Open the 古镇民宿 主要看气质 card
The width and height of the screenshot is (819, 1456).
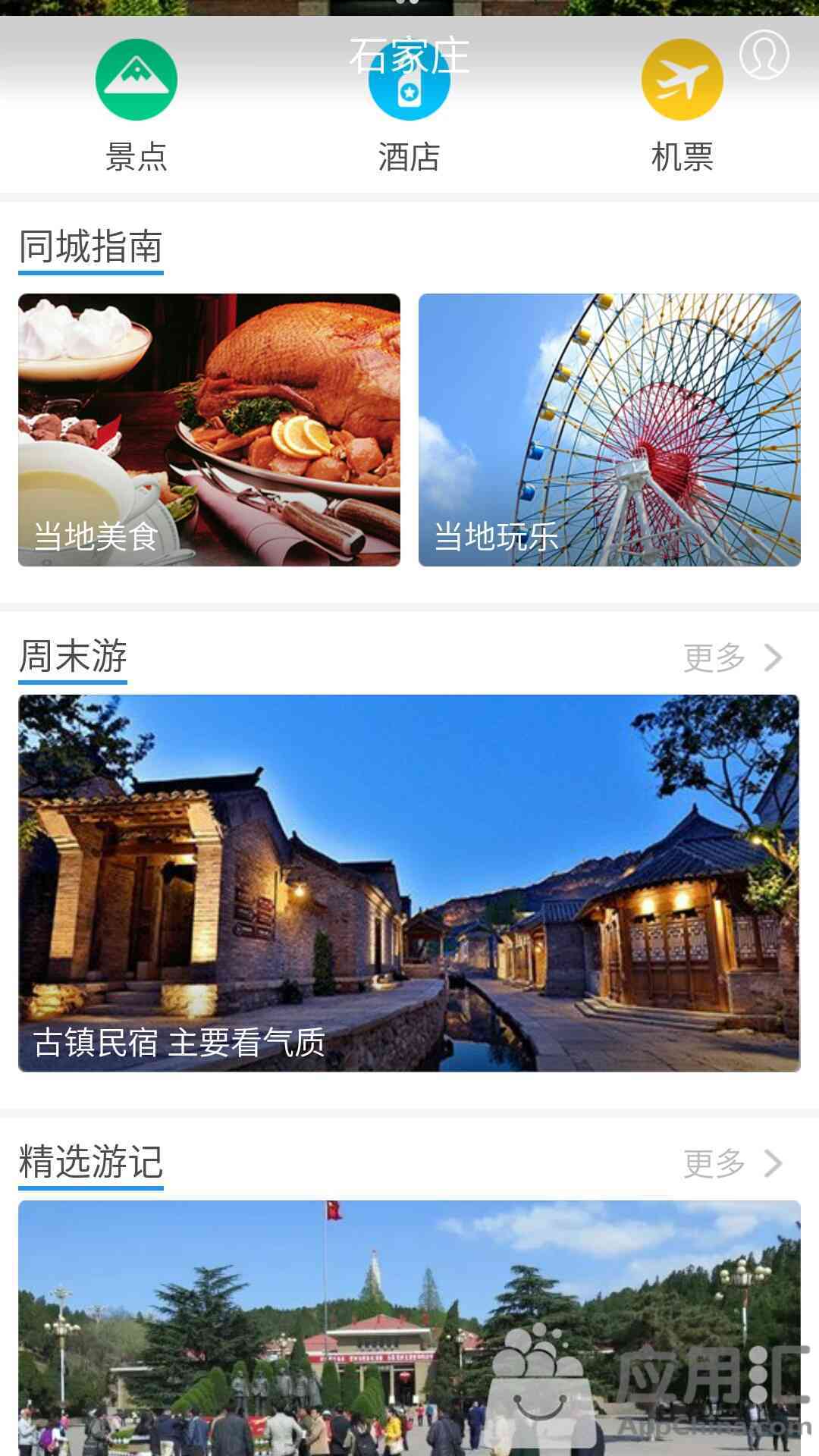409,883
